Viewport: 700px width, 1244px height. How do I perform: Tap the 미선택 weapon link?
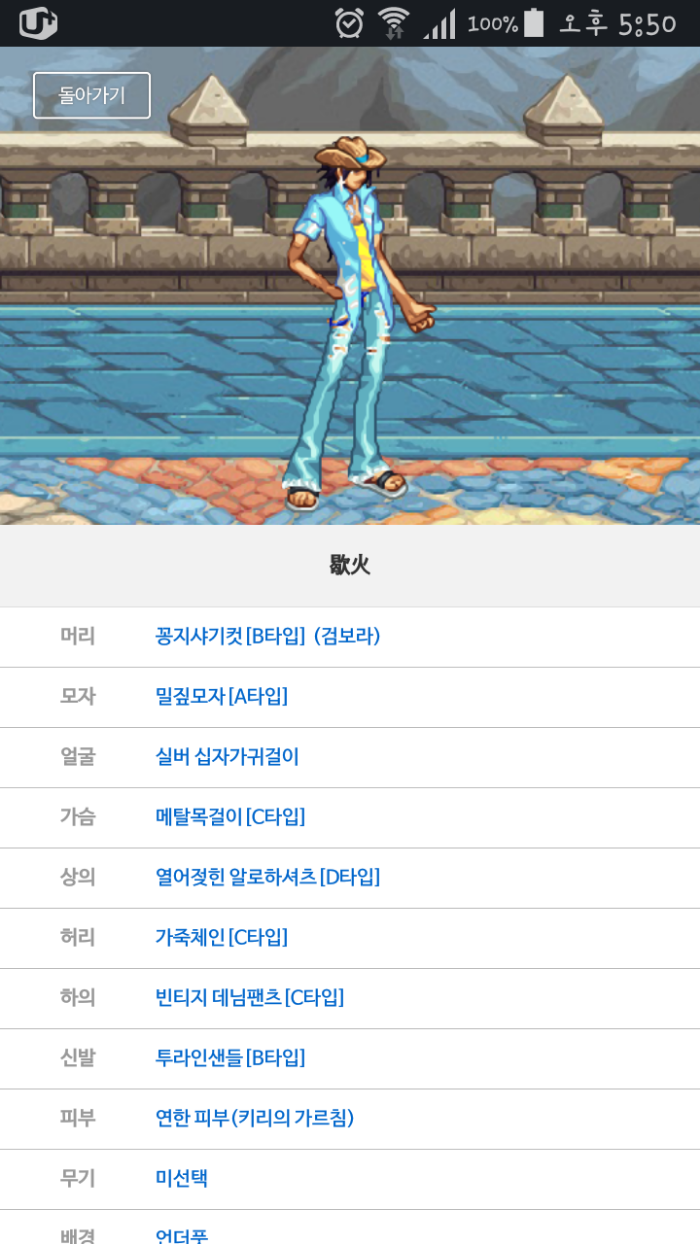click(x=181, y=1178)
